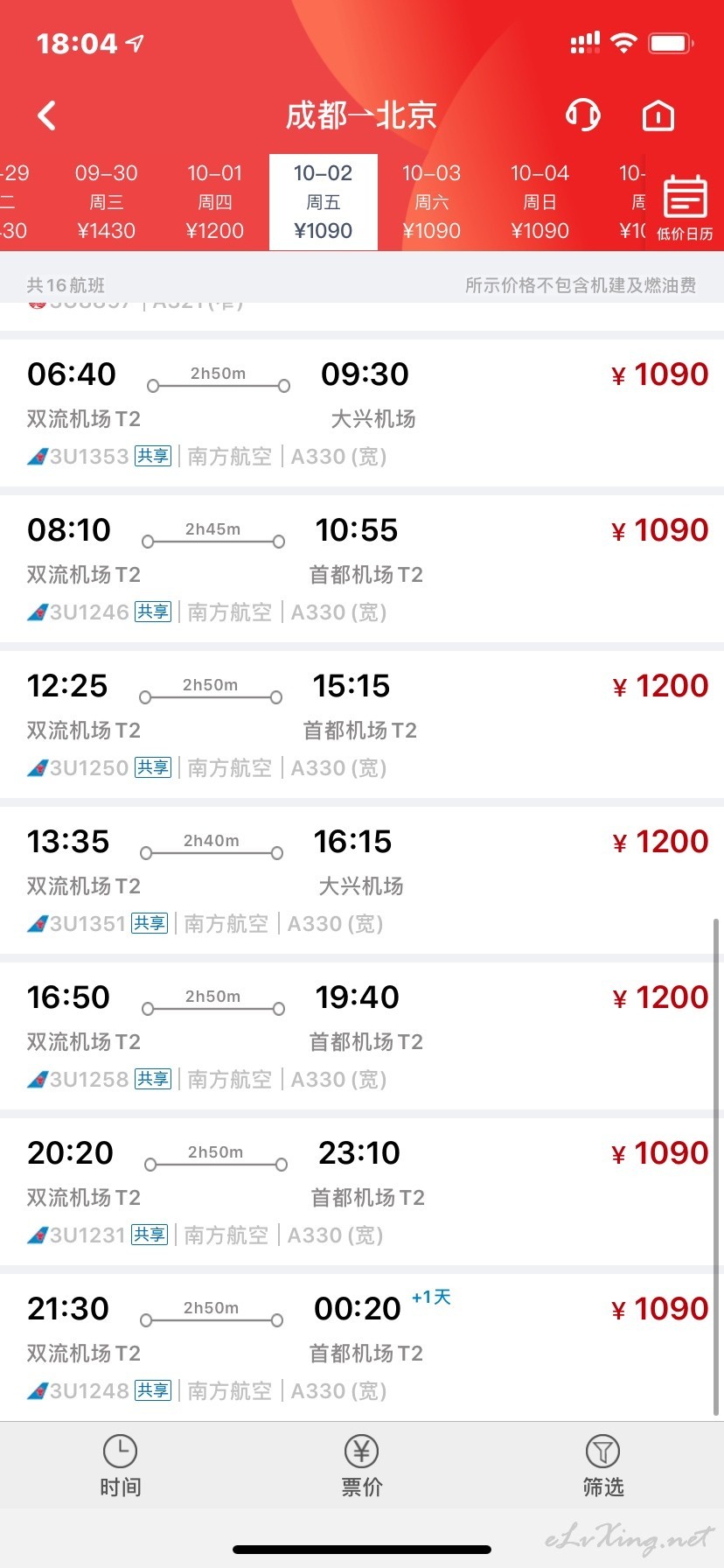Sort flights by 票价
This screenshot has height=1568, width=724.
362,1466
